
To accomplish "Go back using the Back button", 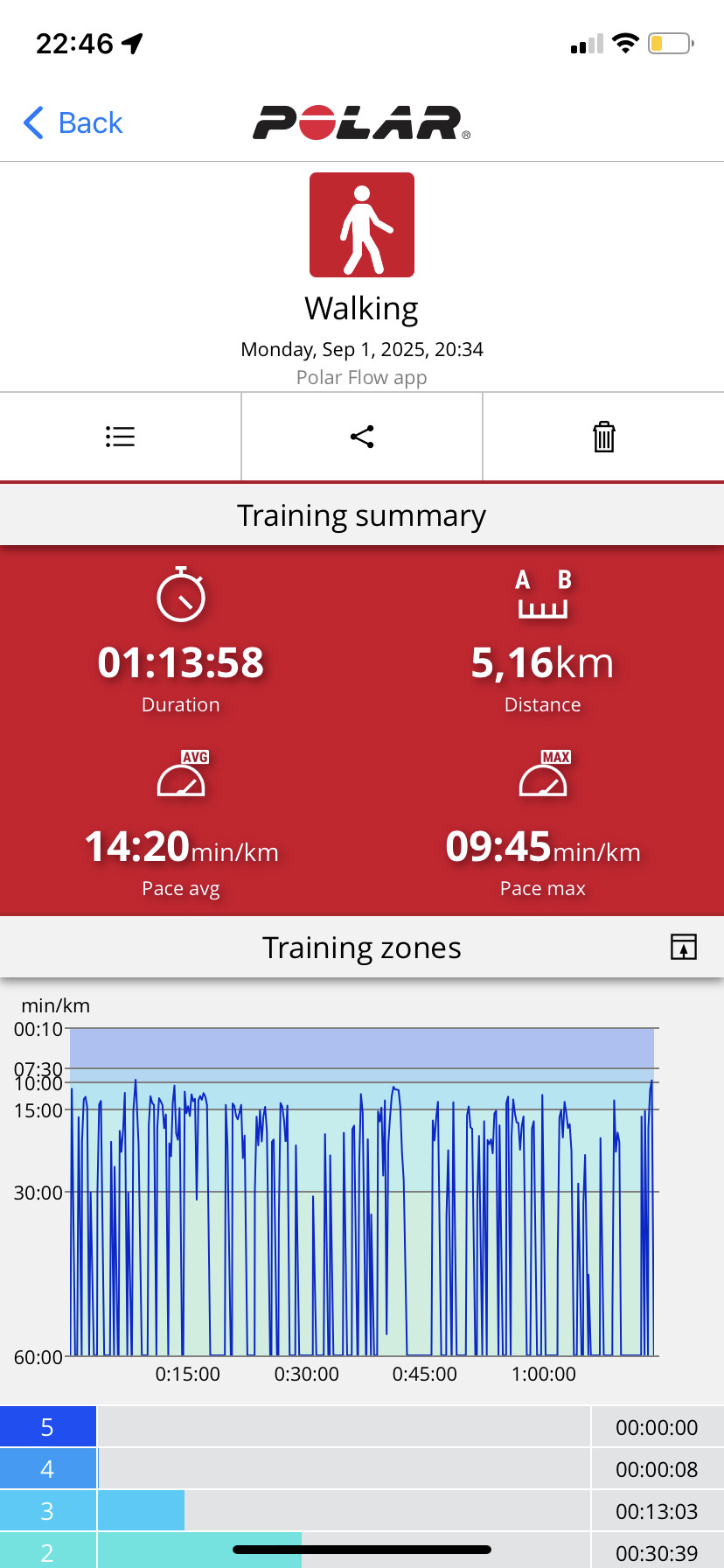I will (x=73, y=123).
